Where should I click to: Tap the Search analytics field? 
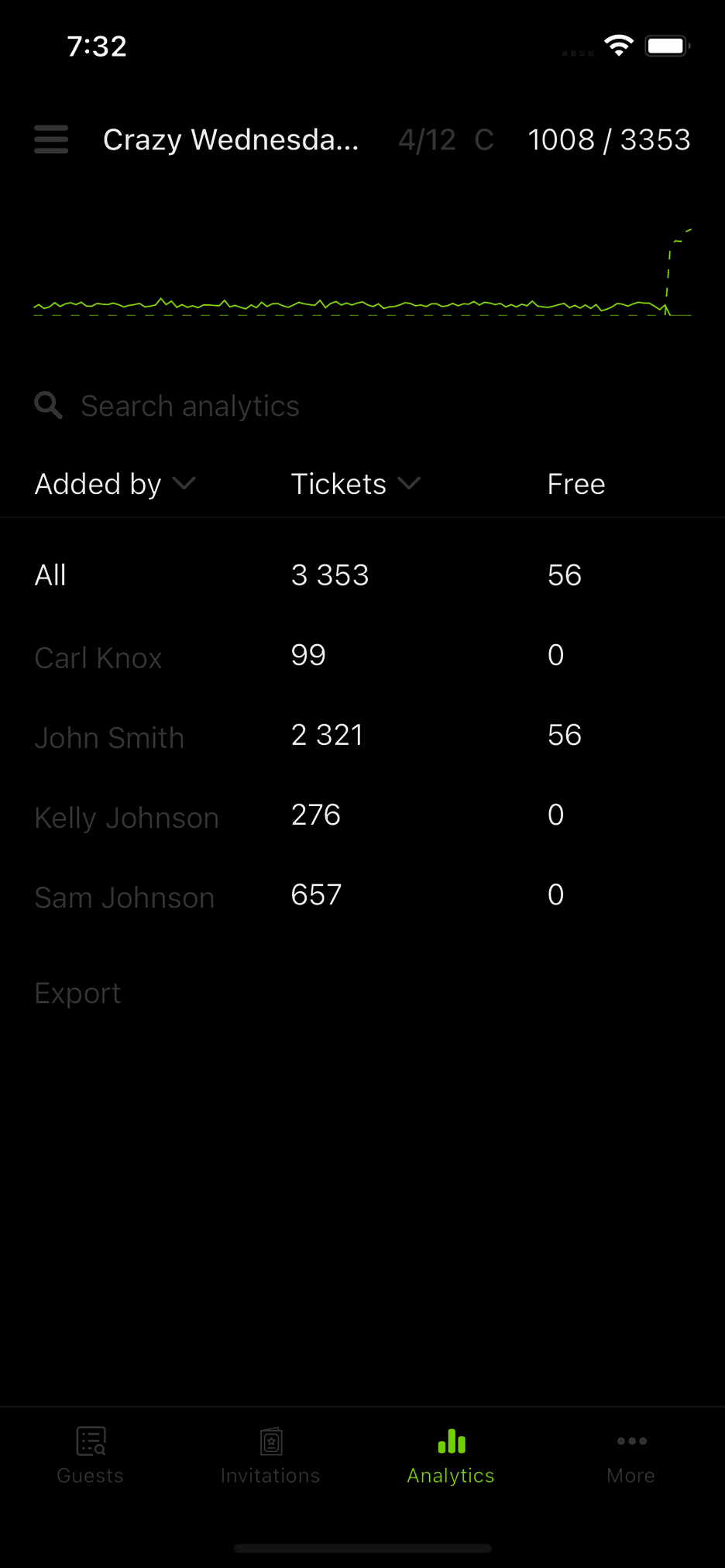362,406
